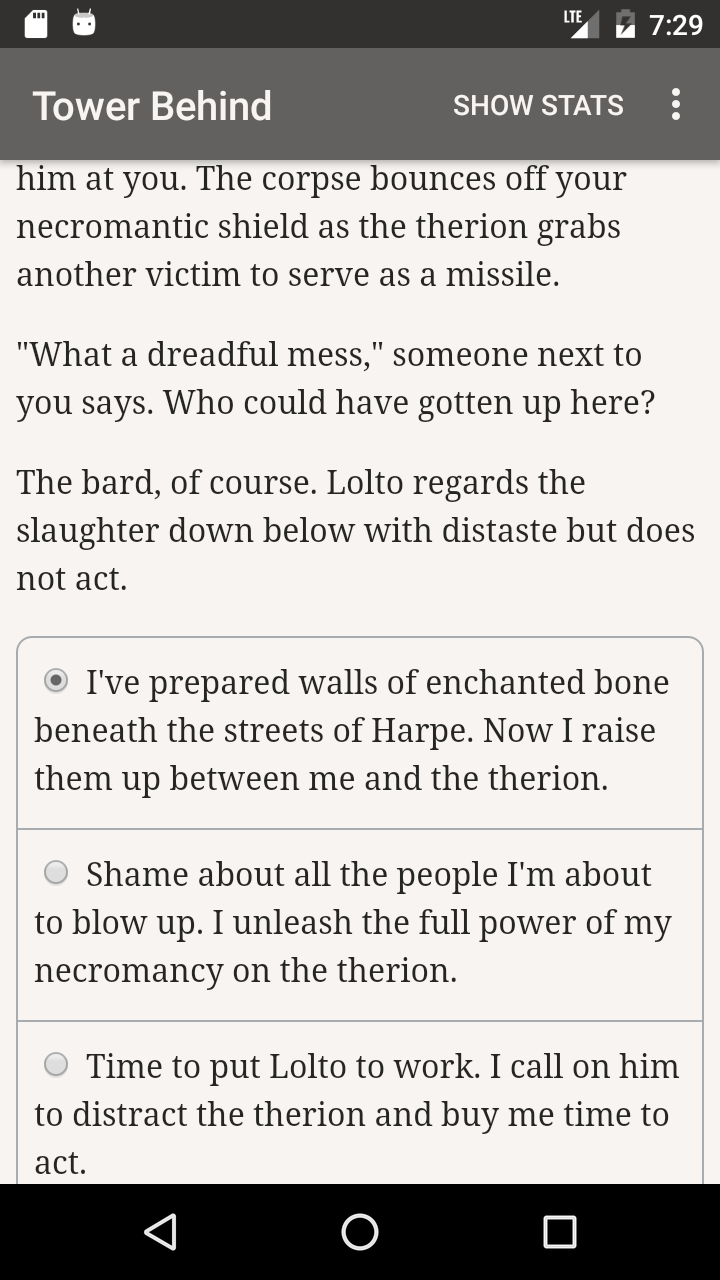This screenshot has height=1280, width=720.
Task: Pick the option to put Lolto to work
Action: click(57, 1065)
